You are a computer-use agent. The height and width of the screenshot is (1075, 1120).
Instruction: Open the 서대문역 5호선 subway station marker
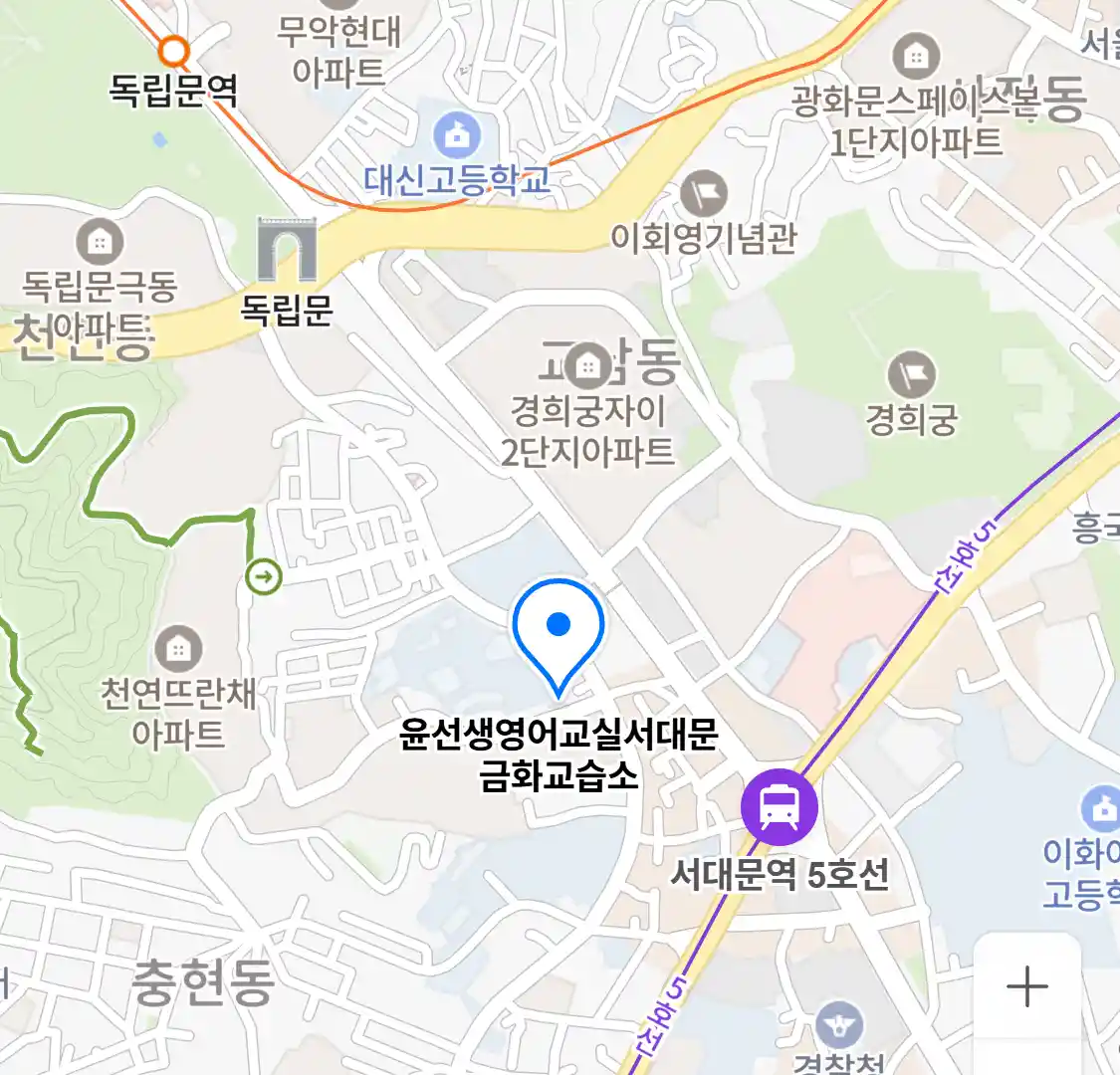pos(779,806)
